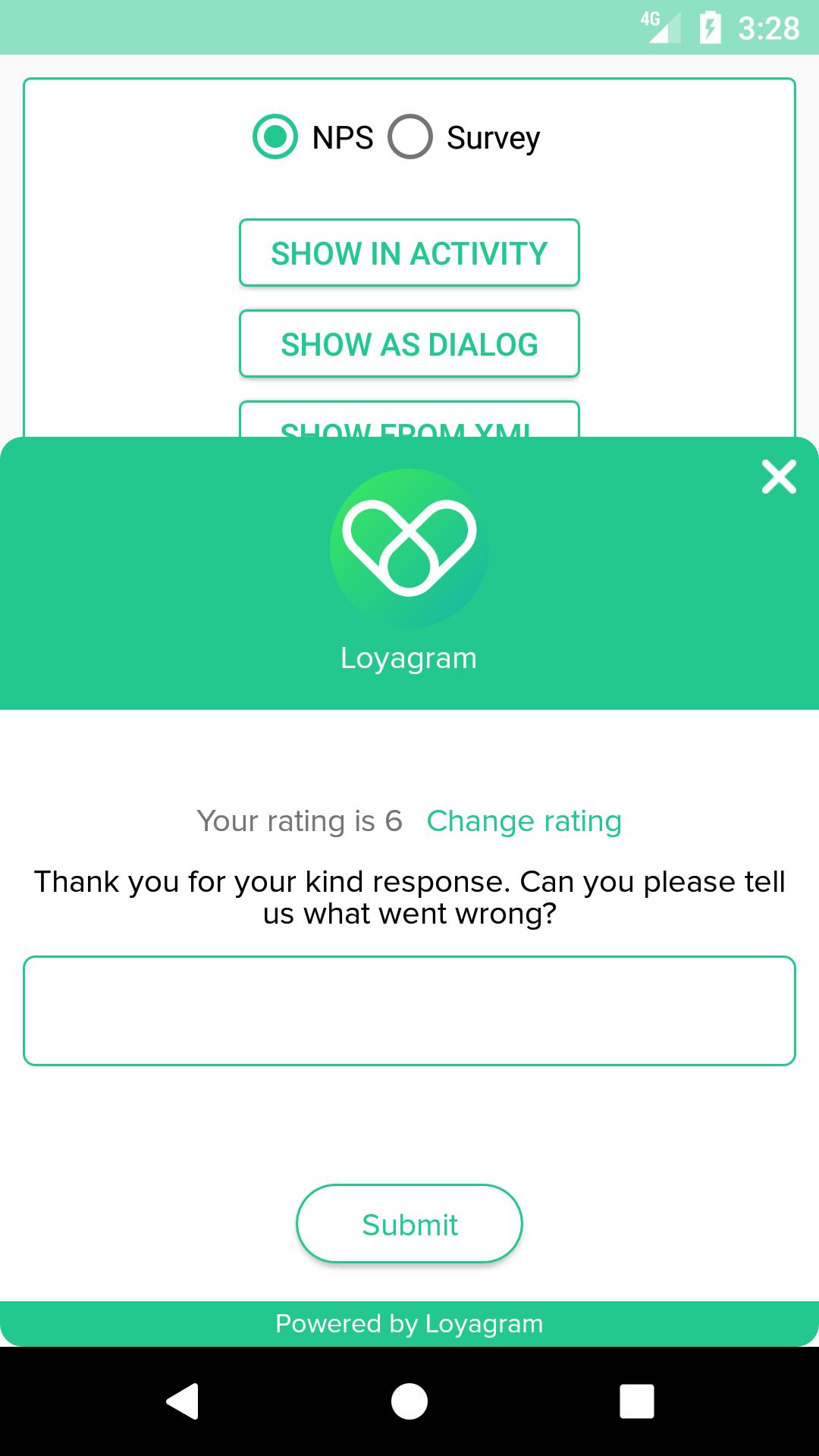Submit the feedback form
The image size is (819, 1456).
point(409,1223)
